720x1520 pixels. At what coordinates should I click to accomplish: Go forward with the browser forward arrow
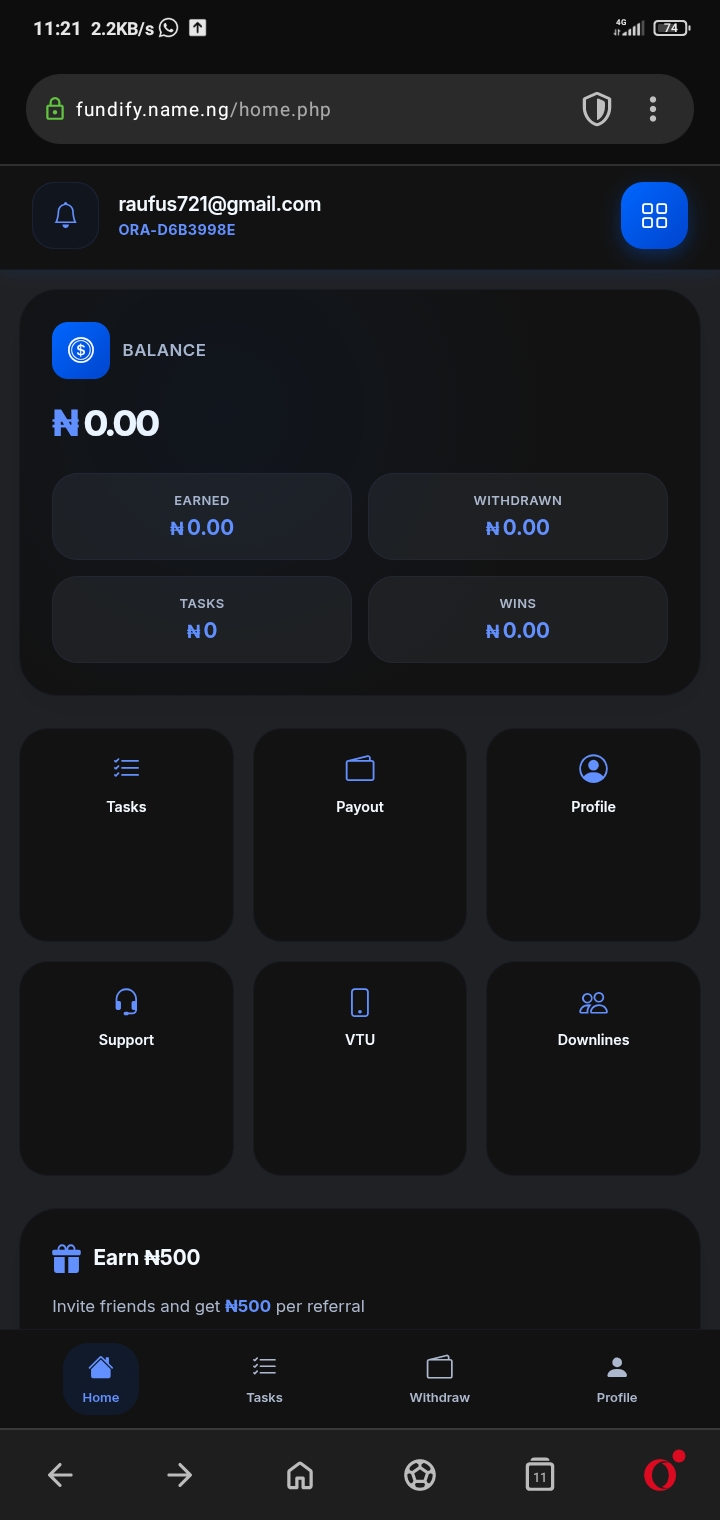click(x=180, y=1474)
